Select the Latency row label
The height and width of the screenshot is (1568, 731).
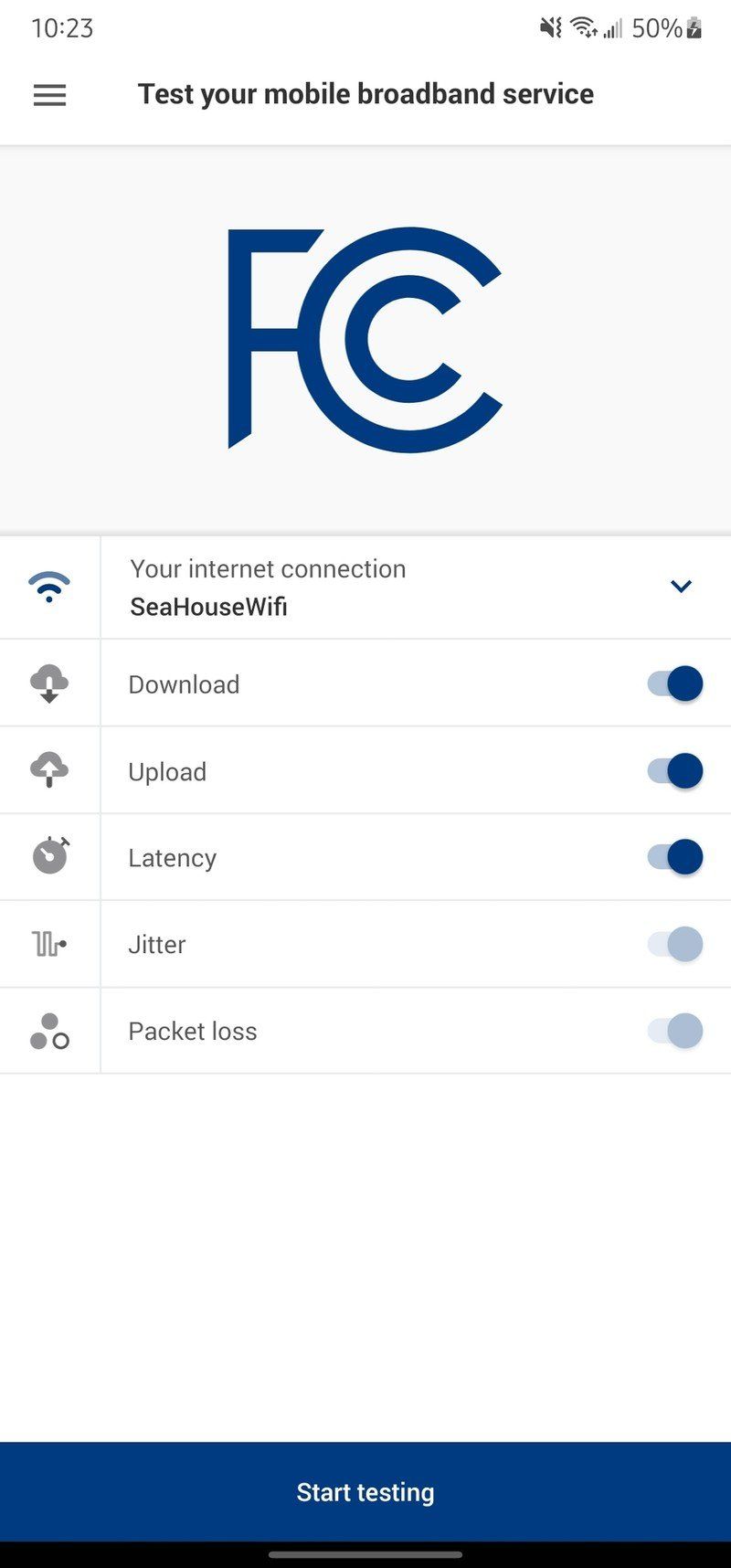pyautogui.click(x=172, y=856)
